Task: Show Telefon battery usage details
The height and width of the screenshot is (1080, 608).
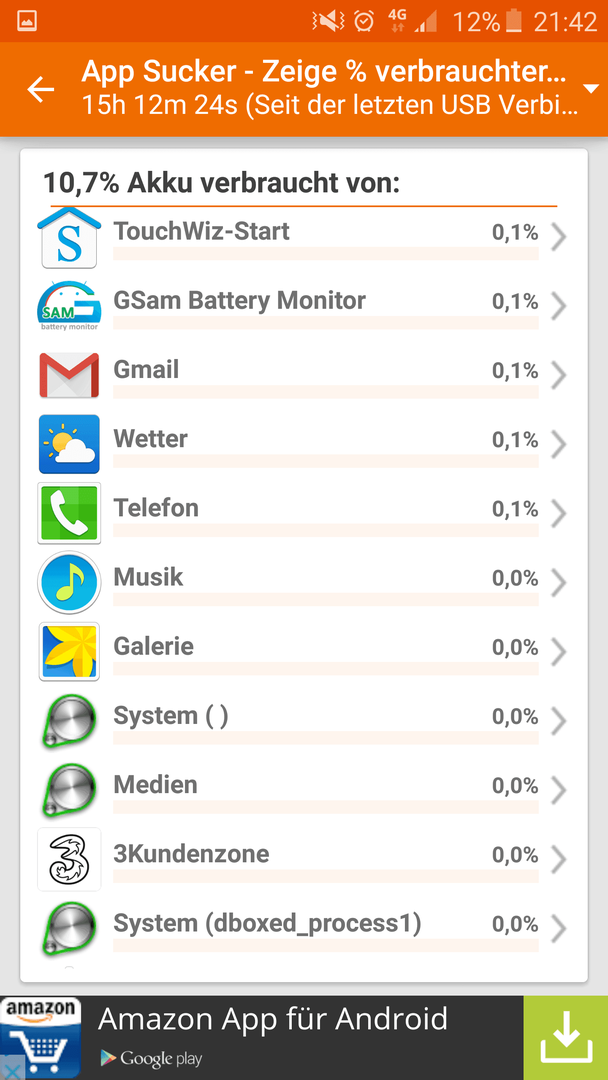Action: [303, 513]
